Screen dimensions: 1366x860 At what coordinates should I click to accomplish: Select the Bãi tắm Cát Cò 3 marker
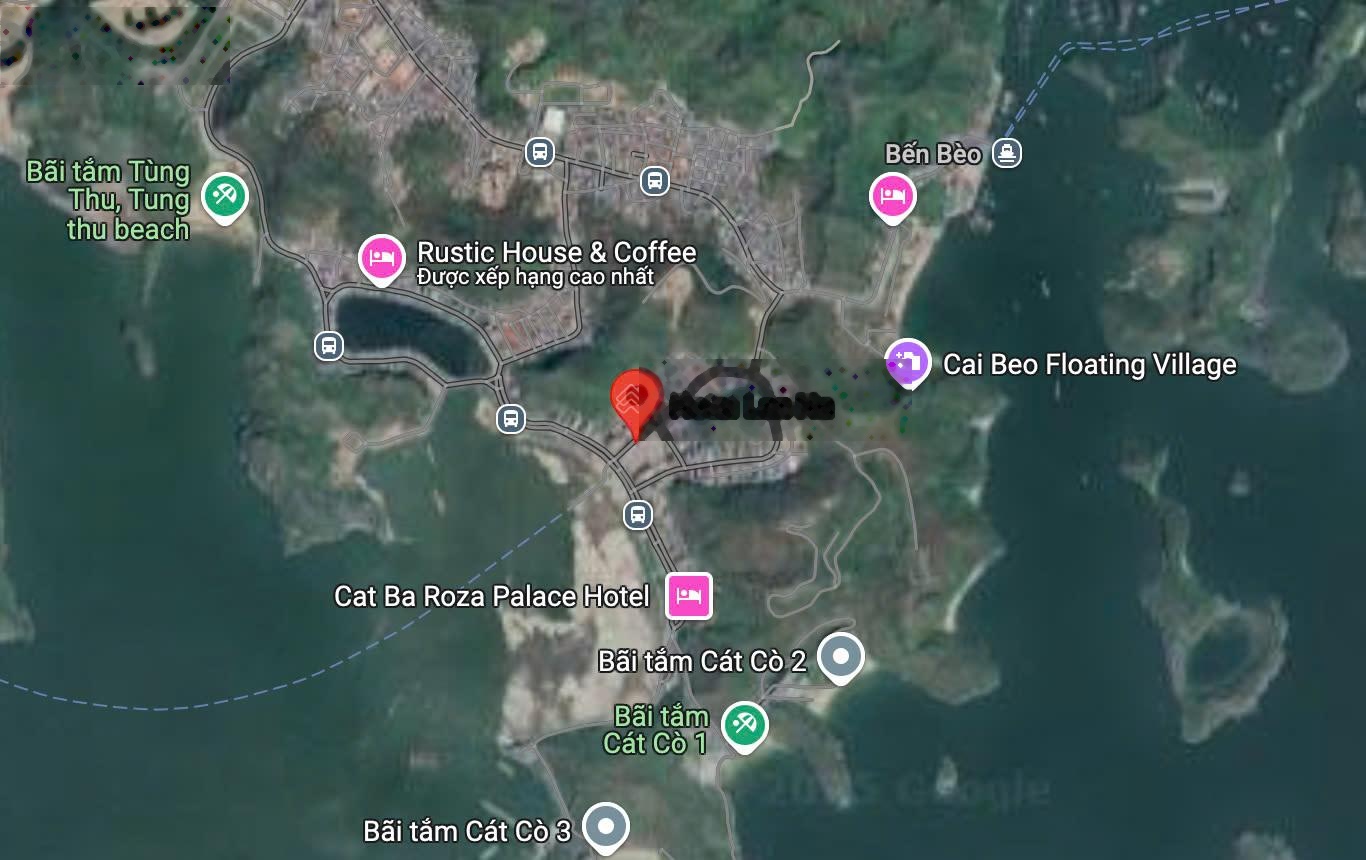[605, 826]
